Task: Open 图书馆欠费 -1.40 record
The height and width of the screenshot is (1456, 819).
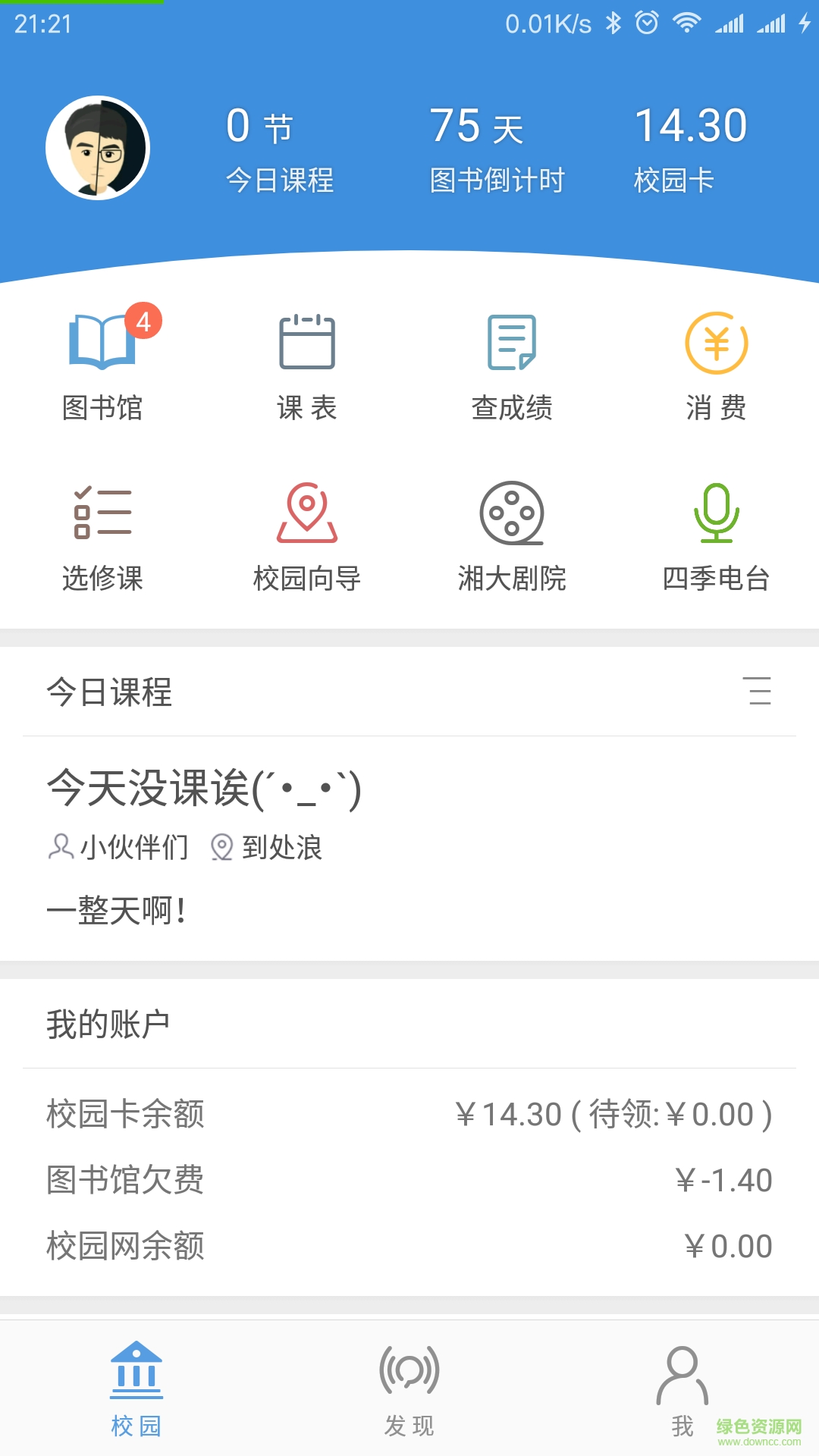Action: (x=409, y=1180)
